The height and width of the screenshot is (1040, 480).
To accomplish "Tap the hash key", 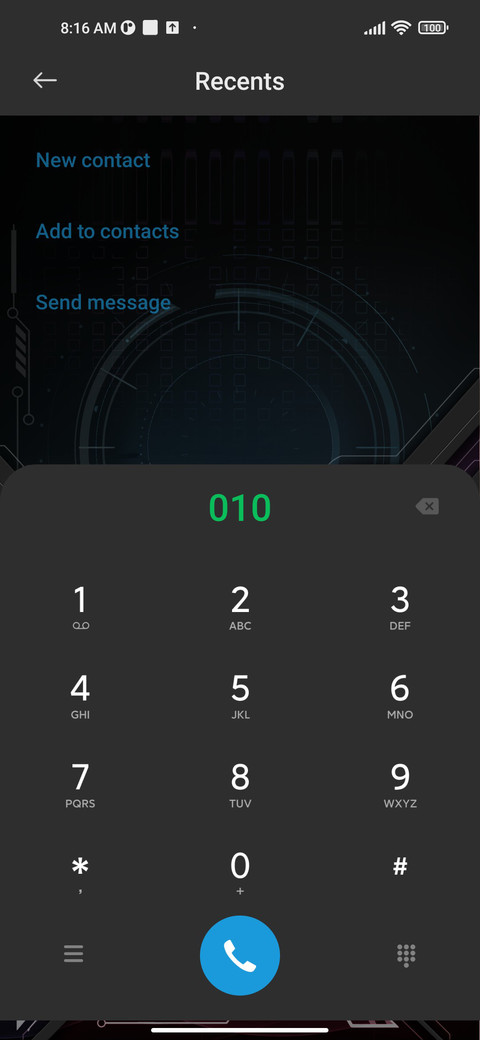I will pos(400,867).
